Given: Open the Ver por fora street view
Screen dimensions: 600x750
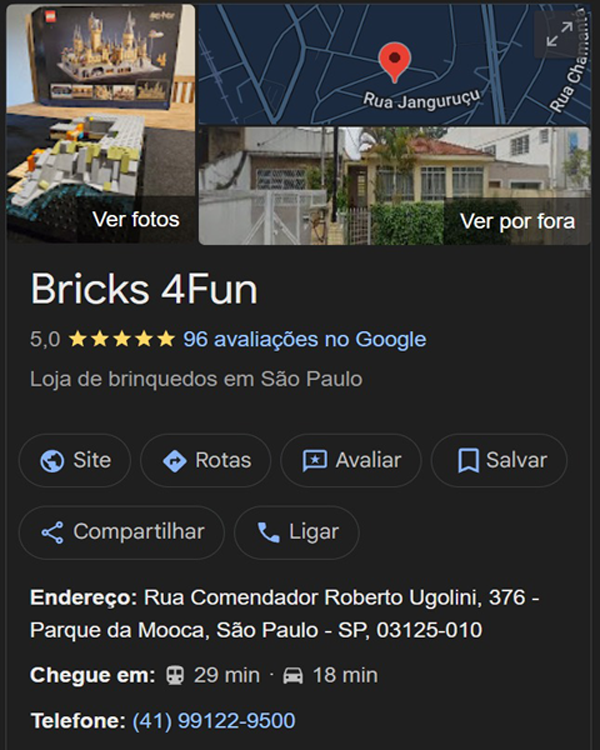Looking at the screenshot, I should tap(395, 186).
